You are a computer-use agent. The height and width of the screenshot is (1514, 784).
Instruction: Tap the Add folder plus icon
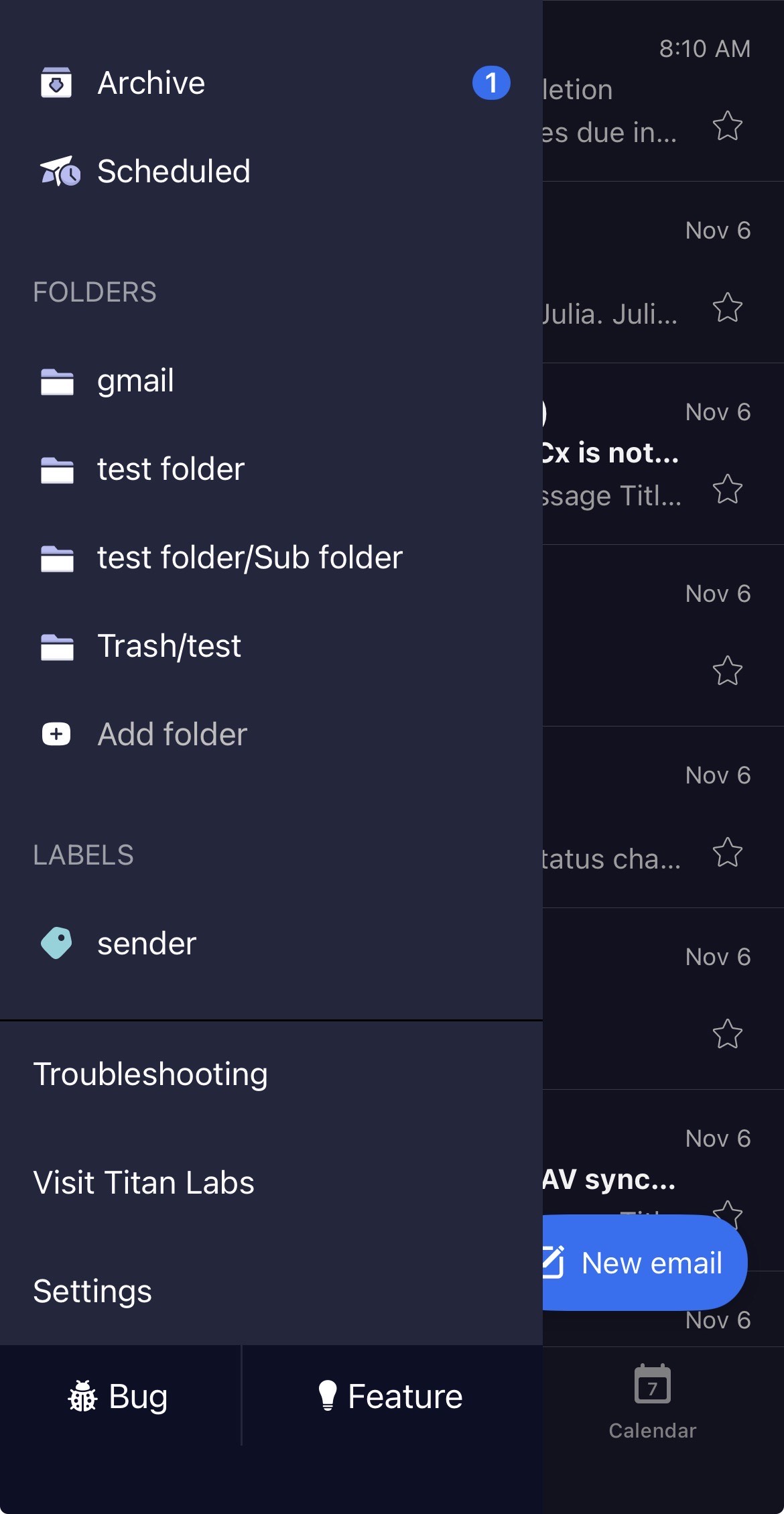tap(57, 733)
